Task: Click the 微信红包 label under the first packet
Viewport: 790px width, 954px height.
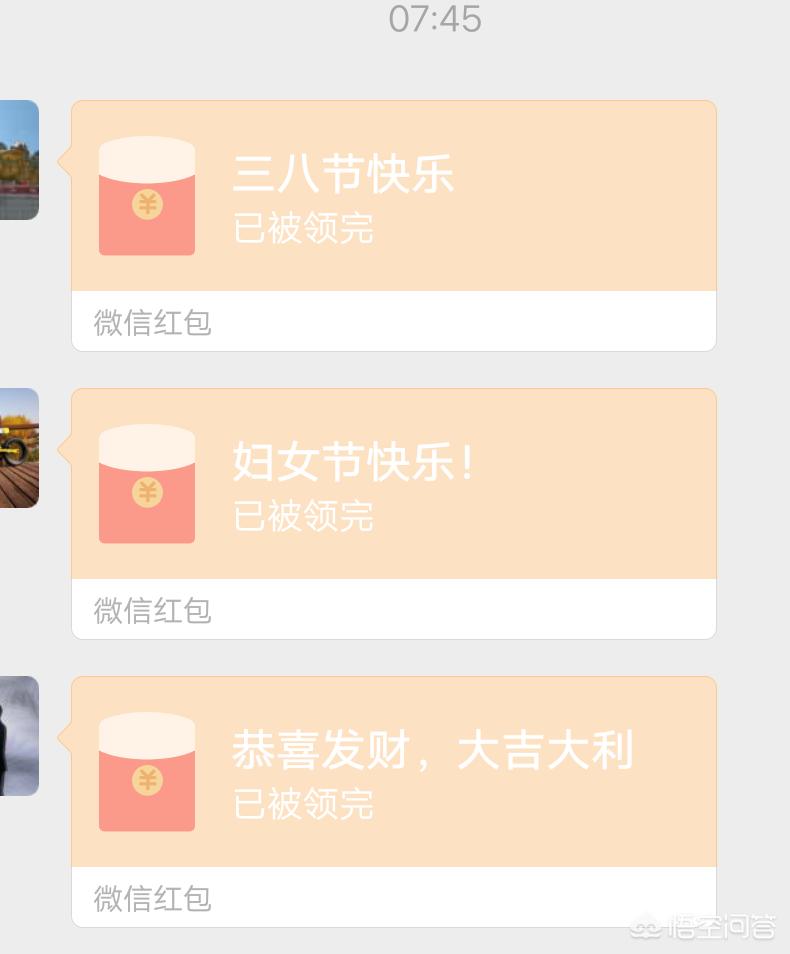Action: (152, 323)
